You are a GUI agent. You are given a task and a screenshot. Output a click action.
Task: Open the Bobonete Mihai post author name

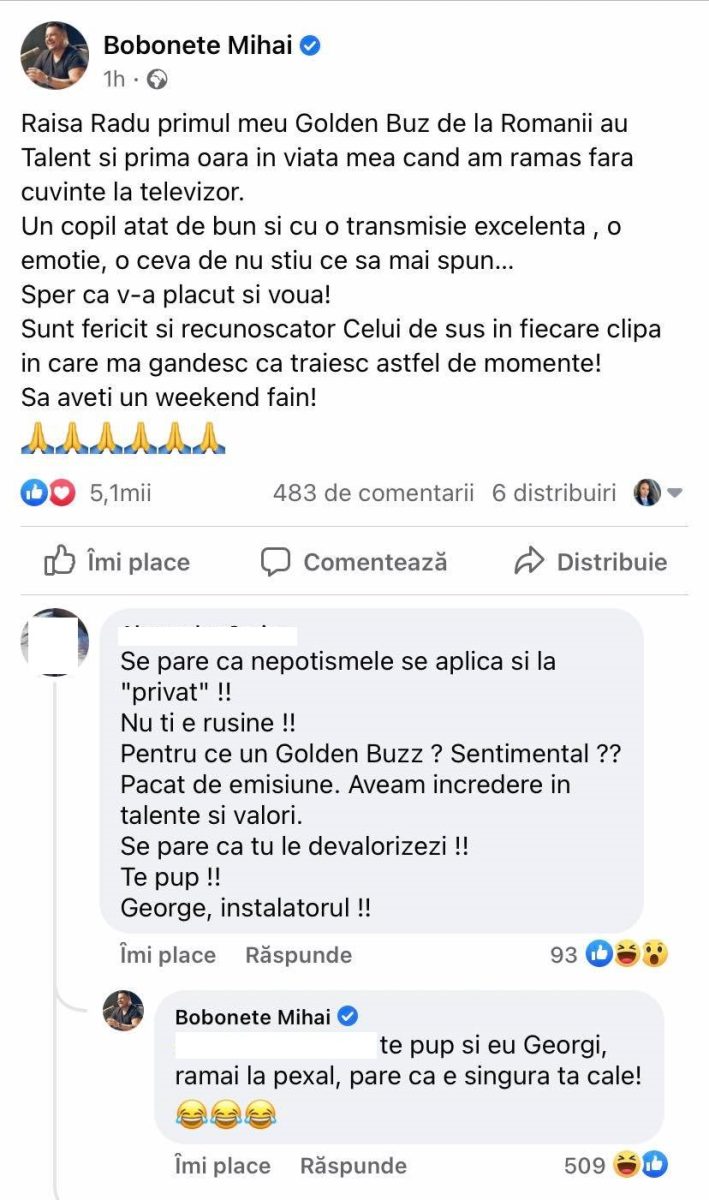point(199,46)
